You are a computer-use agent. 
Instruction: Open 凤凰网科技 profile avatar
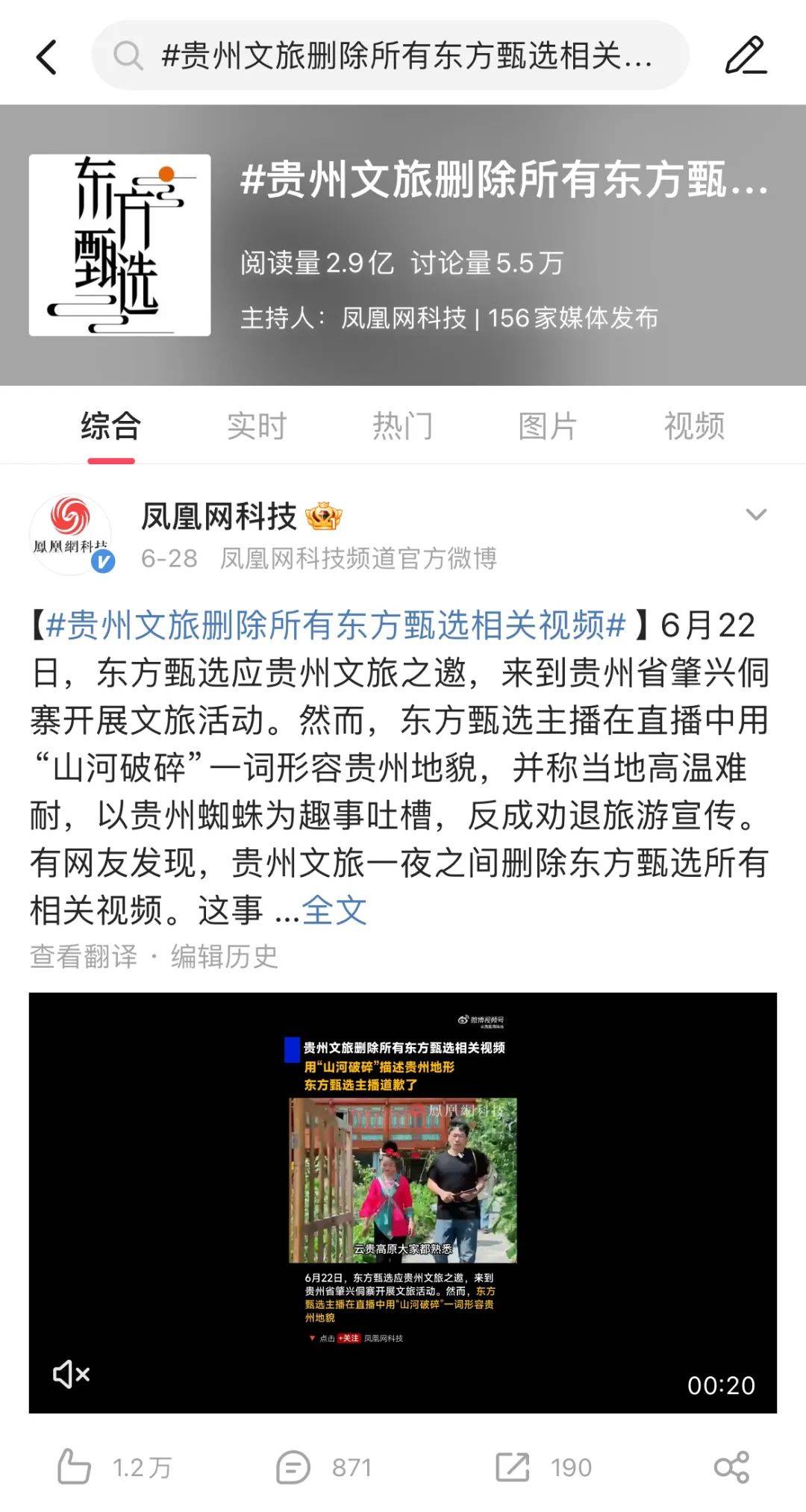[71, 534]
